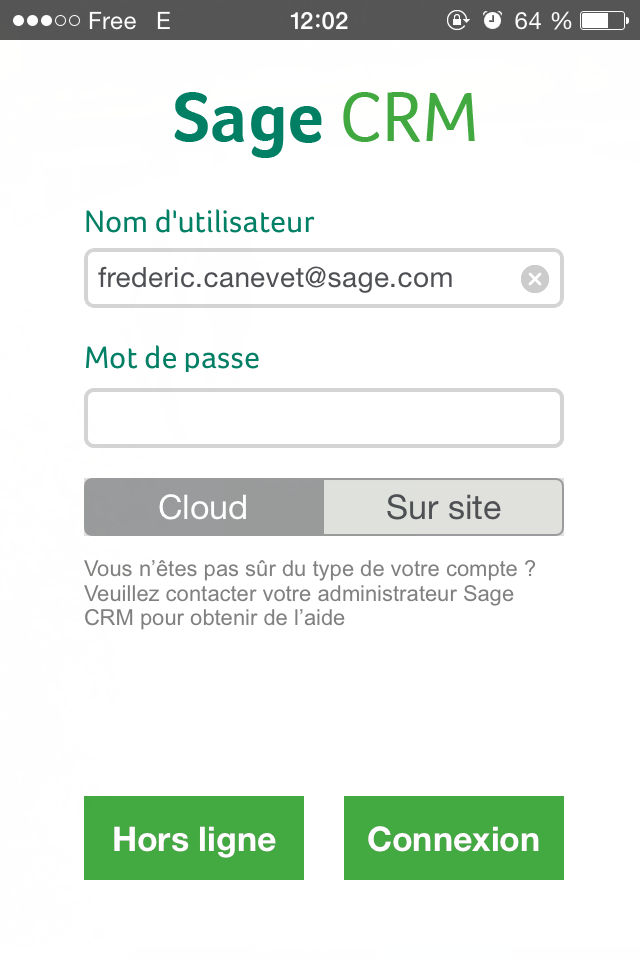The height and width of the screenshot is (960, 640).
Task: Select the Cloud account type
Action: click(204, 507)
